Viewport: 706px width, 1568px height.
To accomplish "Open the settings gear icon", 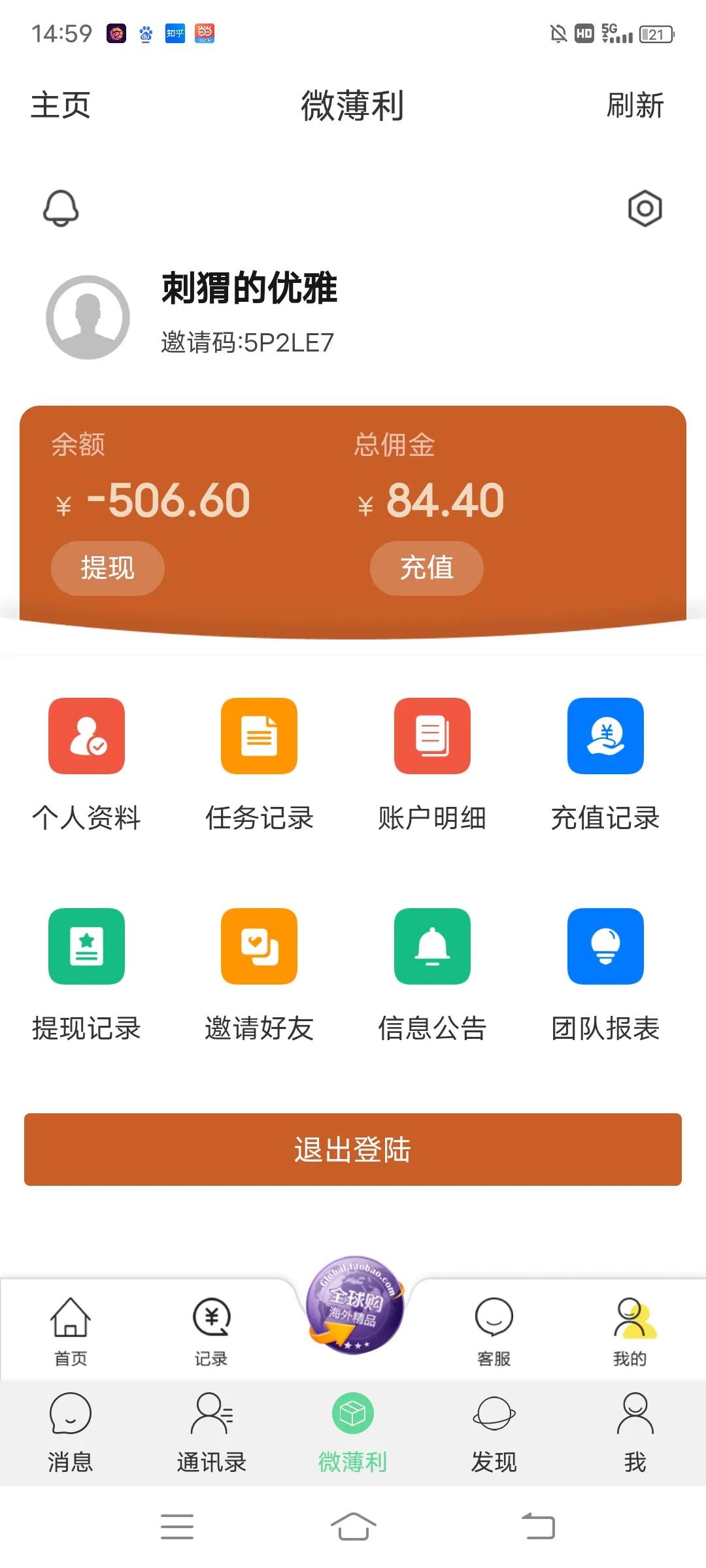I will [x=644, y=208].
